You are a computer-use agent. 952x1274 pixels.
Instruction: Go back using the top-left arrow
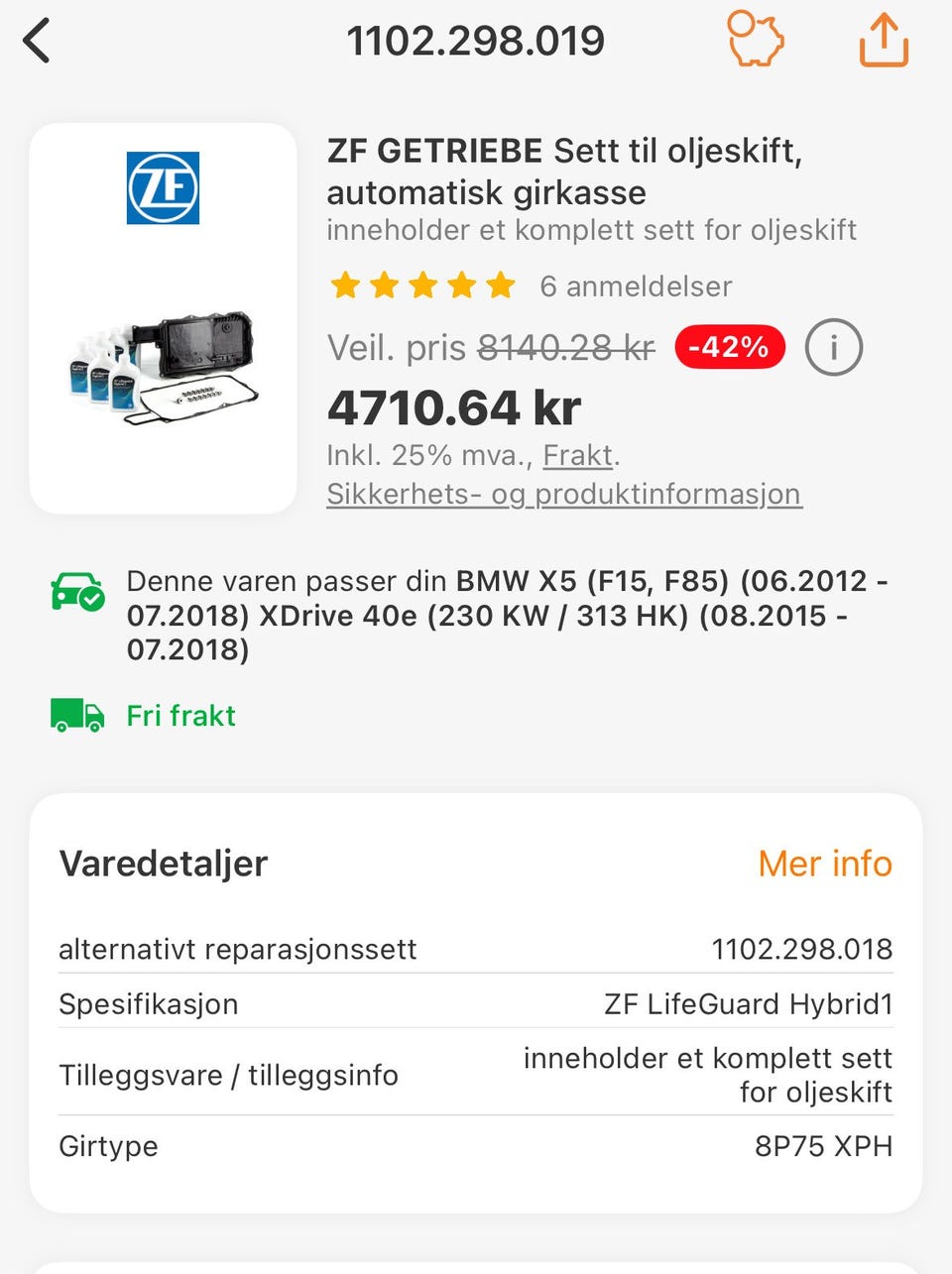pos(37,42)
